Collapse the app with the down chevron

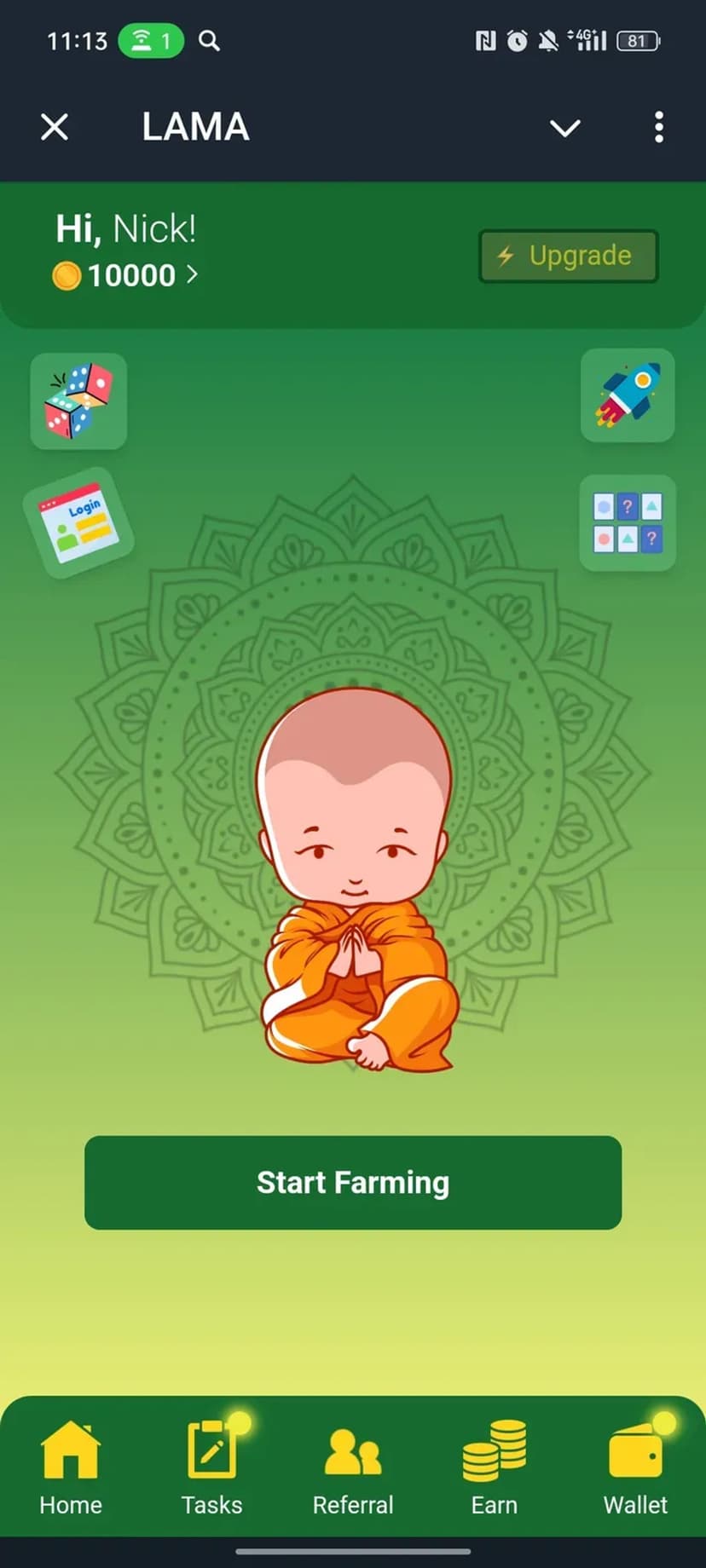coord(564,128)
